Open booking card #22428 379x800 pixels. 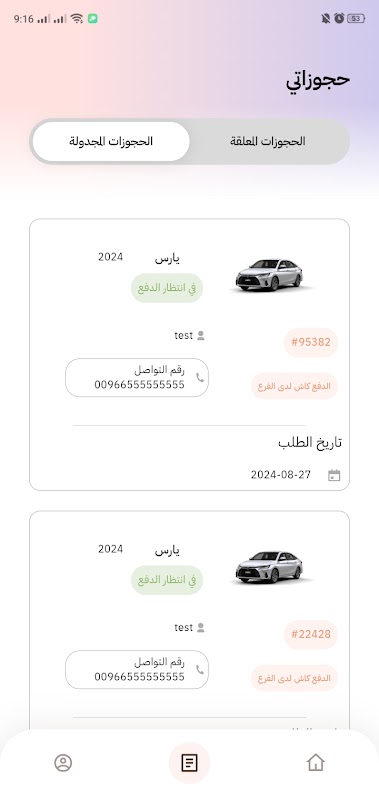pyautogui.click(x=189, y=620)
